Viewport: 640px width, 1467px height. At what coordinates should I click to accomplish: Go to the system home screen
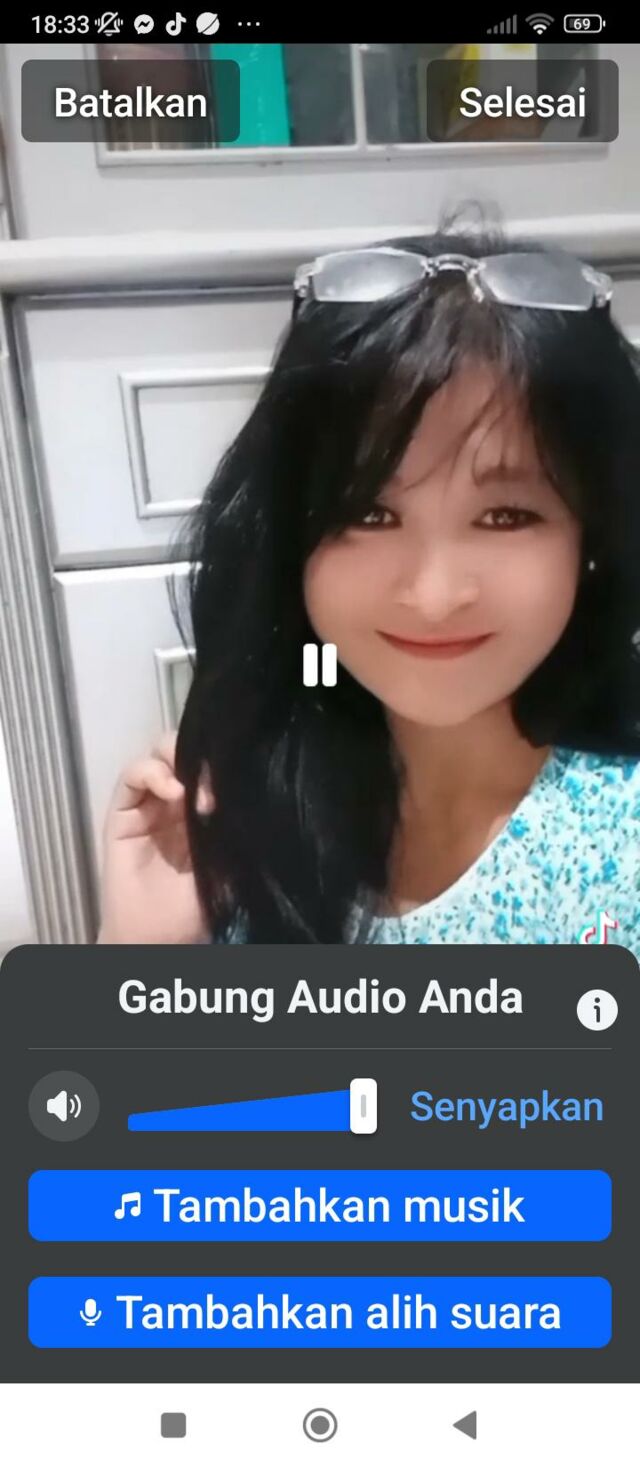pyautogui.click(x=320, y=1425)
